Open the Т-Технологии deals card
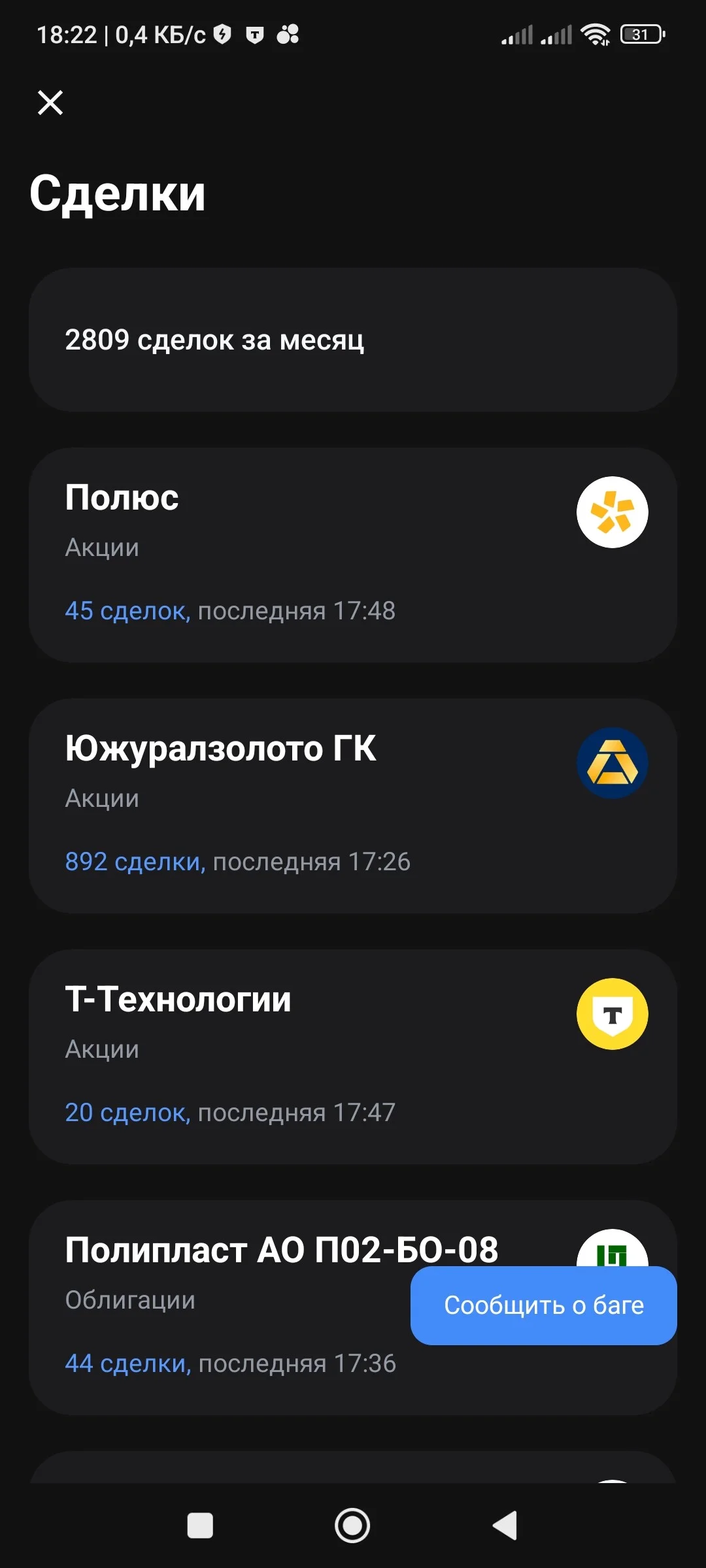 coord(353,1056)
